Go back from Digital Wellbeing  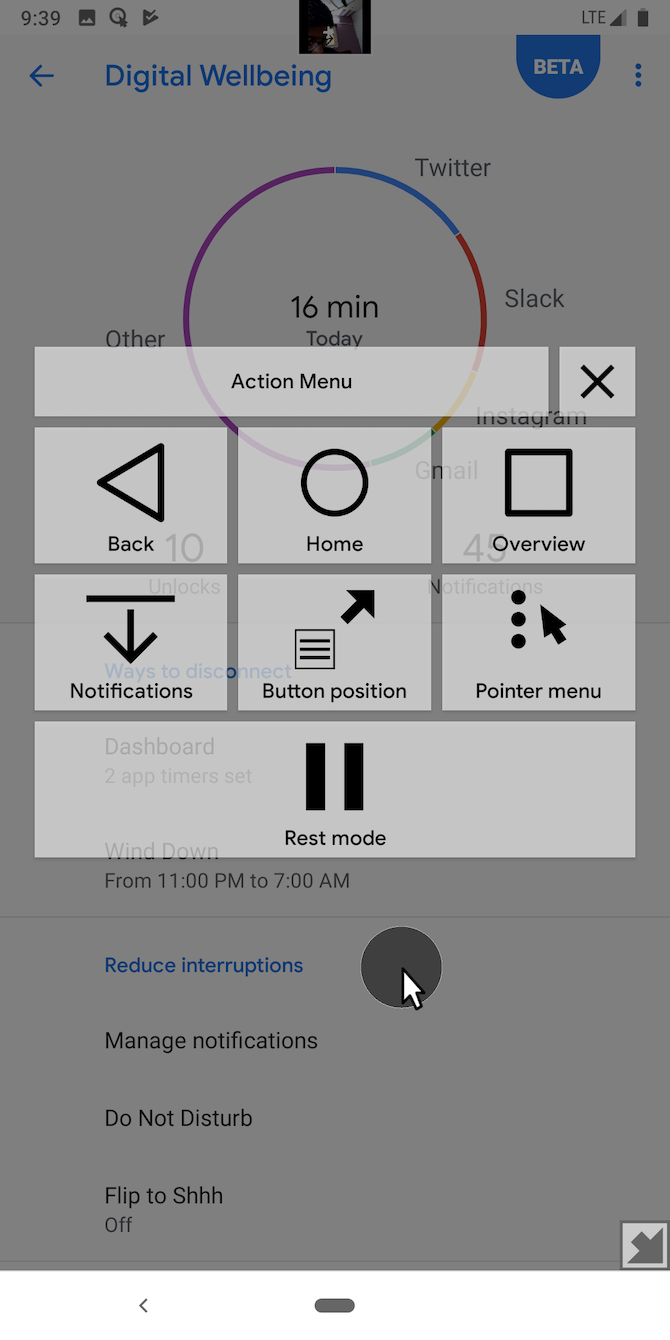point(42,76)
